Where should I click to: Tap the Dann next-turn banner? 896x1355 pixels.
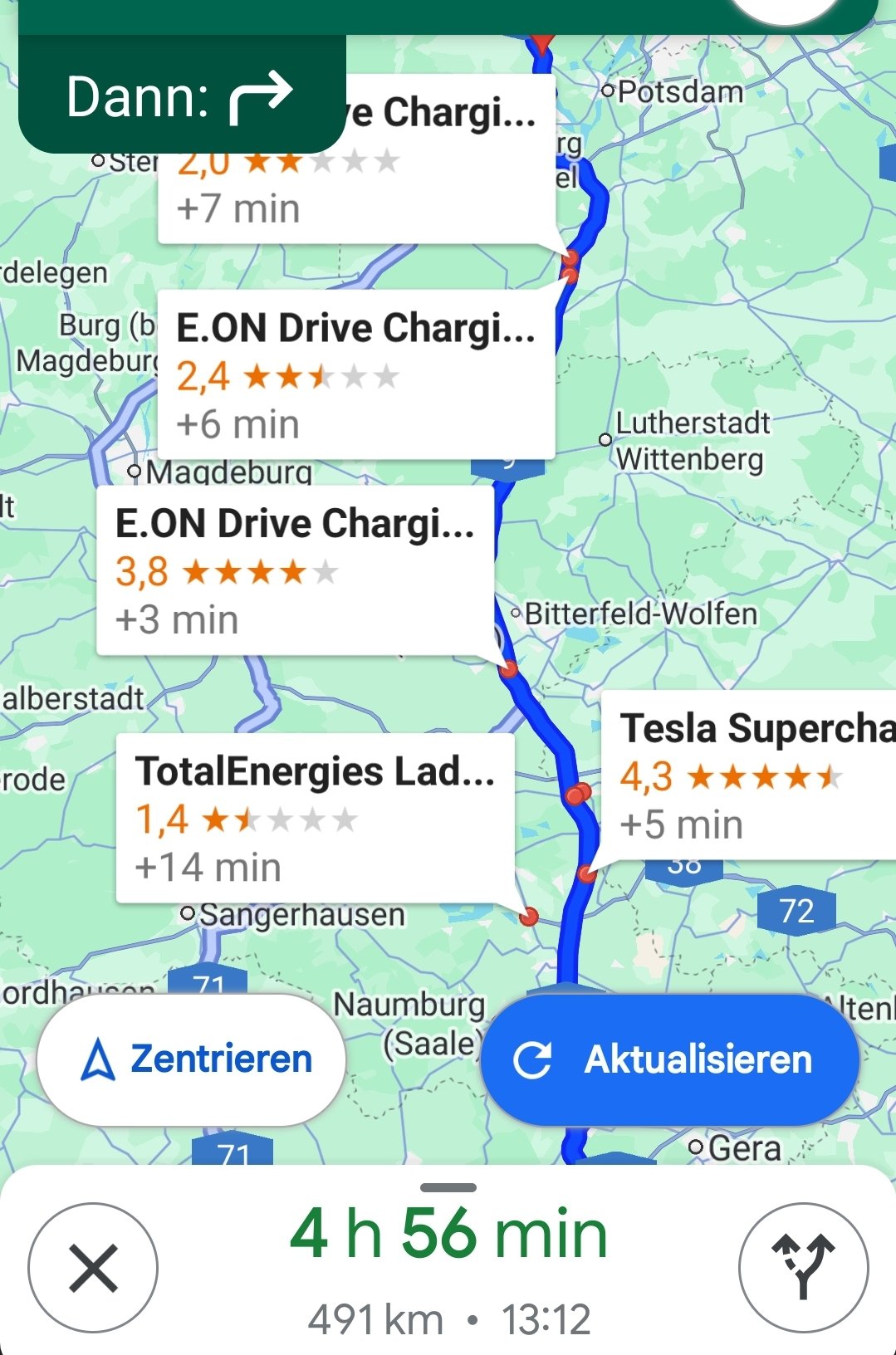click(x=181, y=97)
